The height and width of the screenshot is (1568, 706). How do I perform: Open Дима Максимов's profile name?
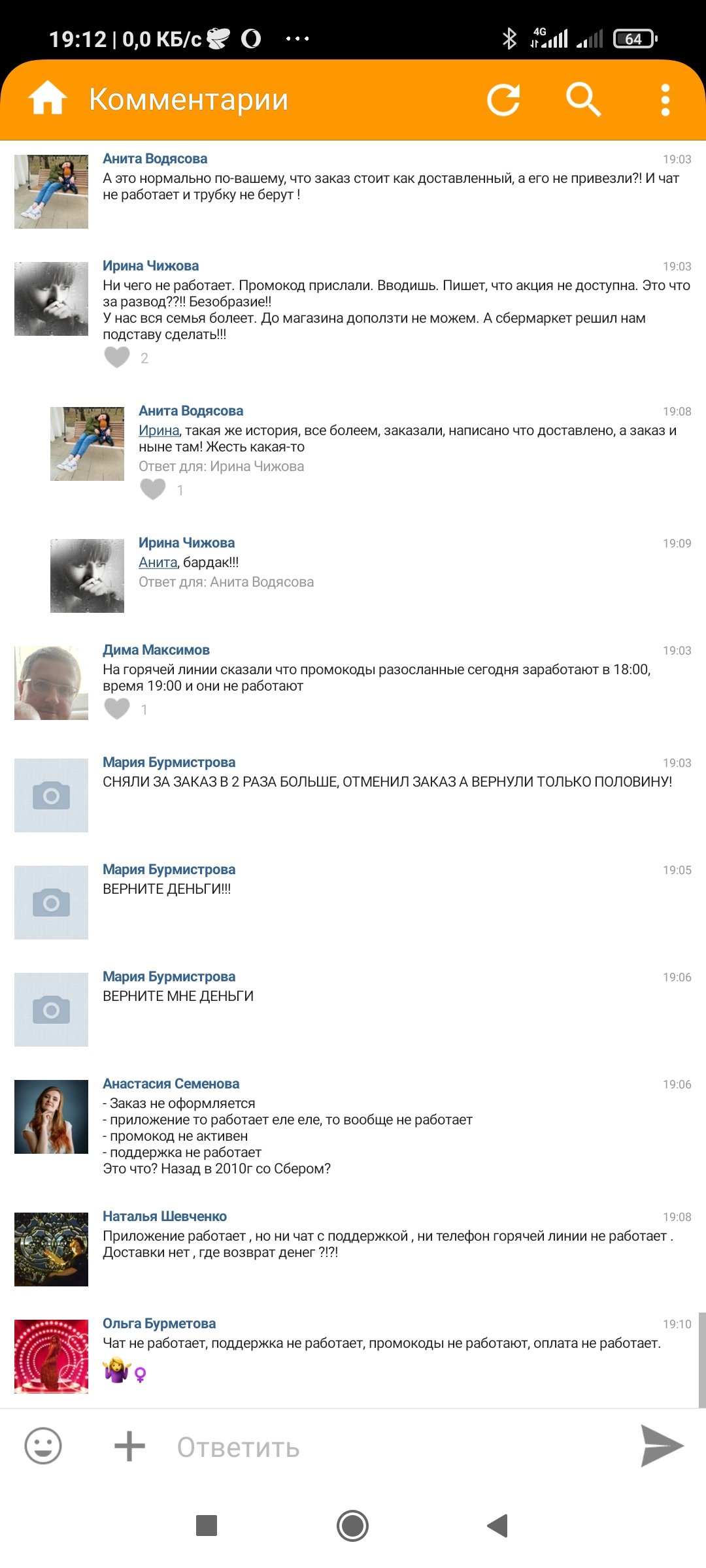tap(156, 650)
